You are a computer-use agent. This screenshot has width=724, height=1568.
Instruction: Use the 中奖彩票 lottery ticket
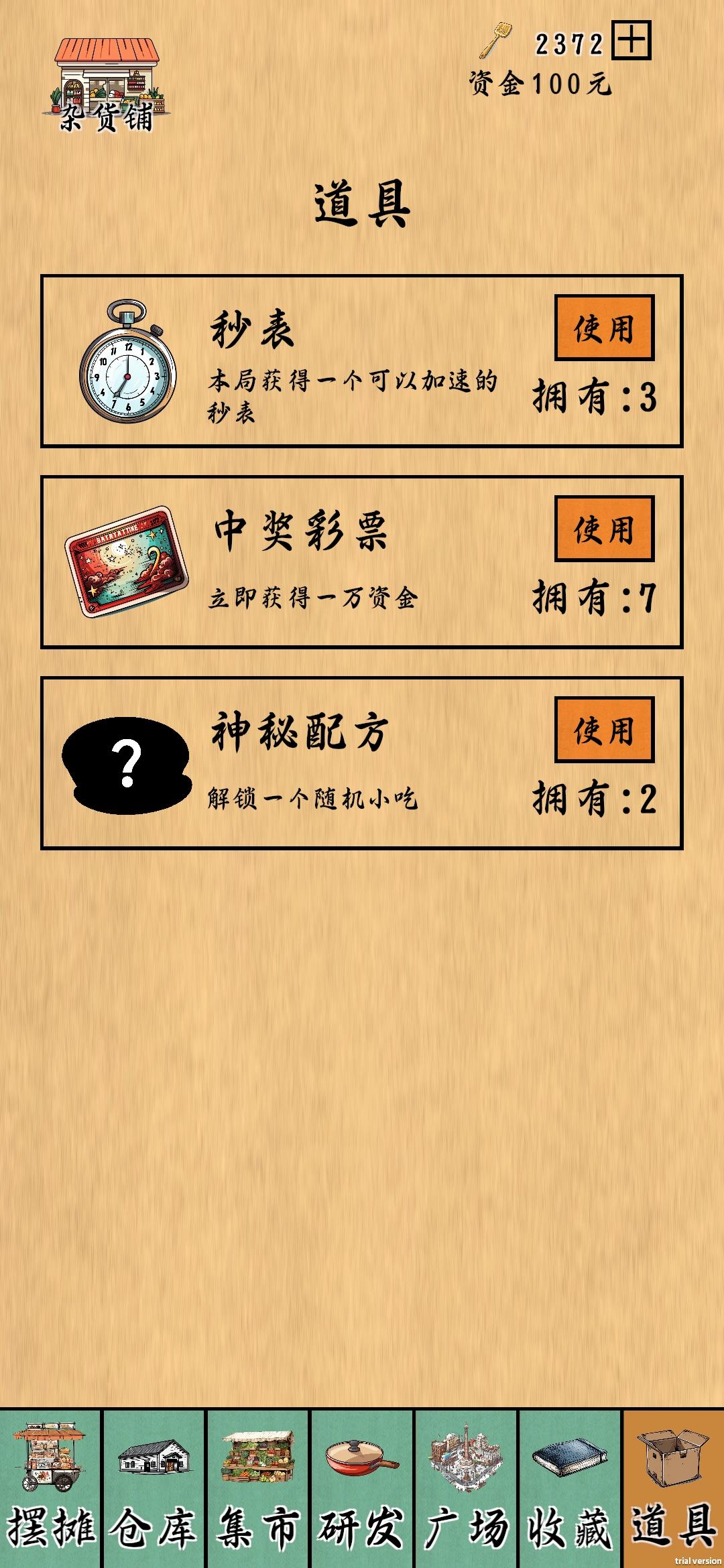604,529
